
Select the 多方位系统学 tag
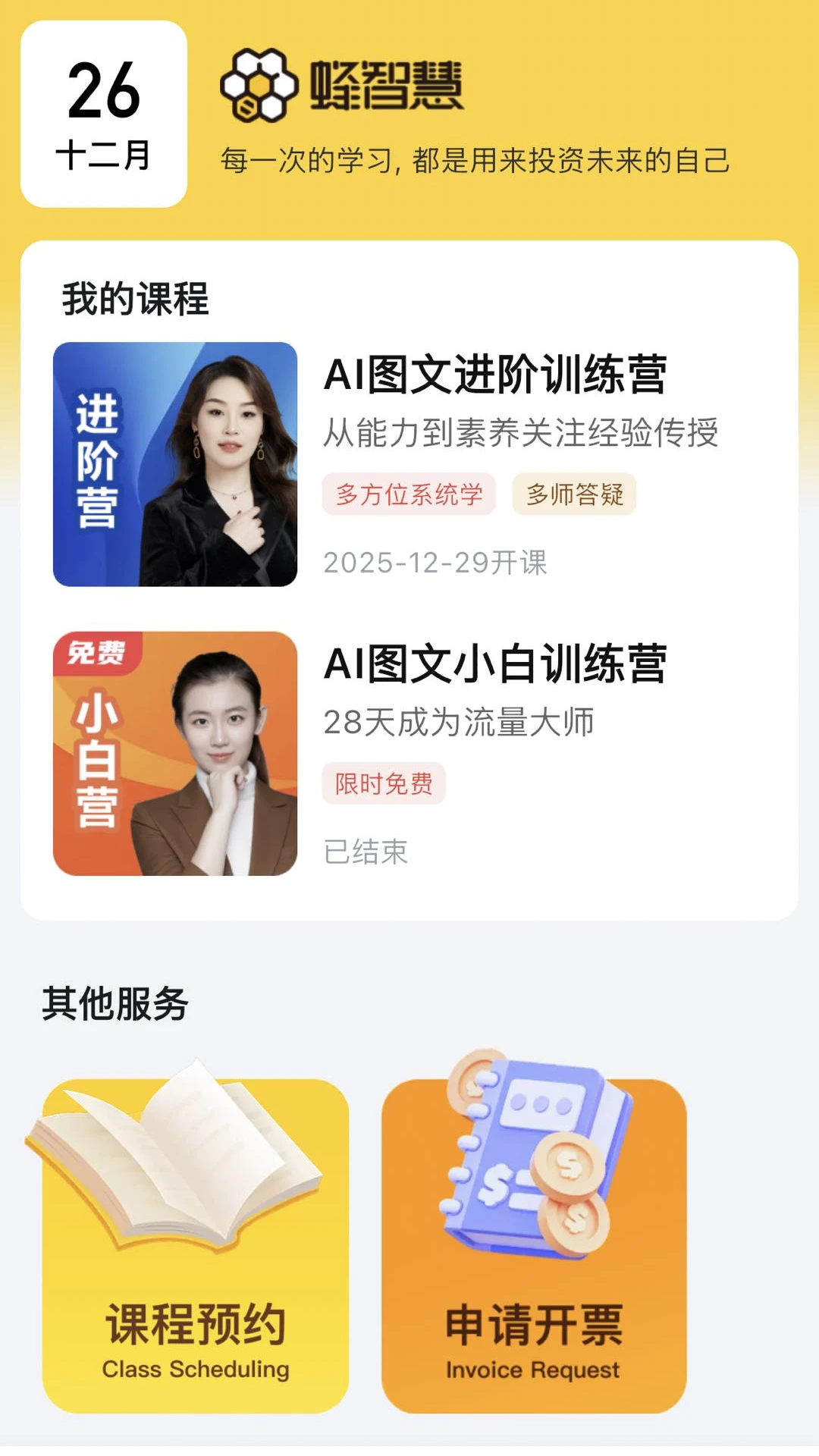[409, 494]
